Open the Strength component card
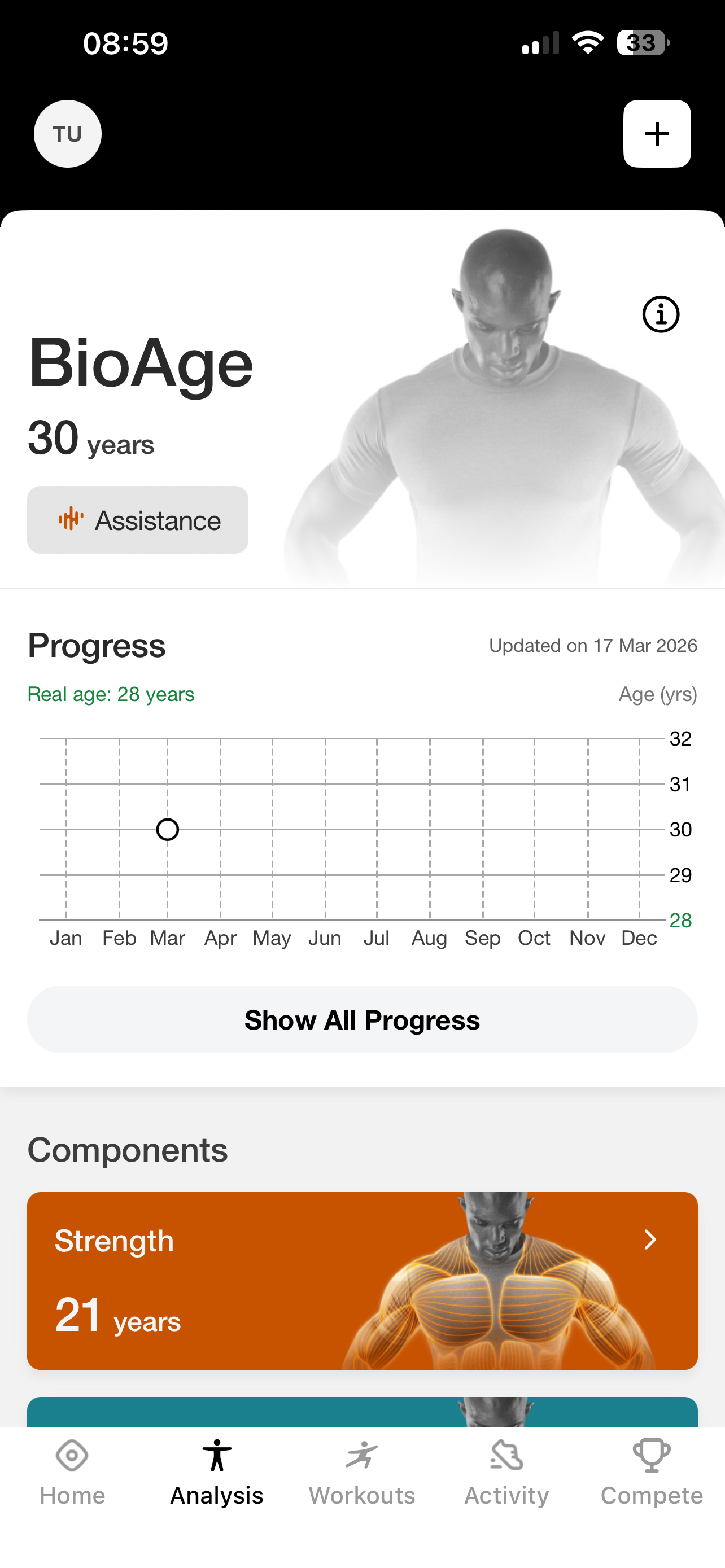725x1568 pixels. (x=362, y=1281)
